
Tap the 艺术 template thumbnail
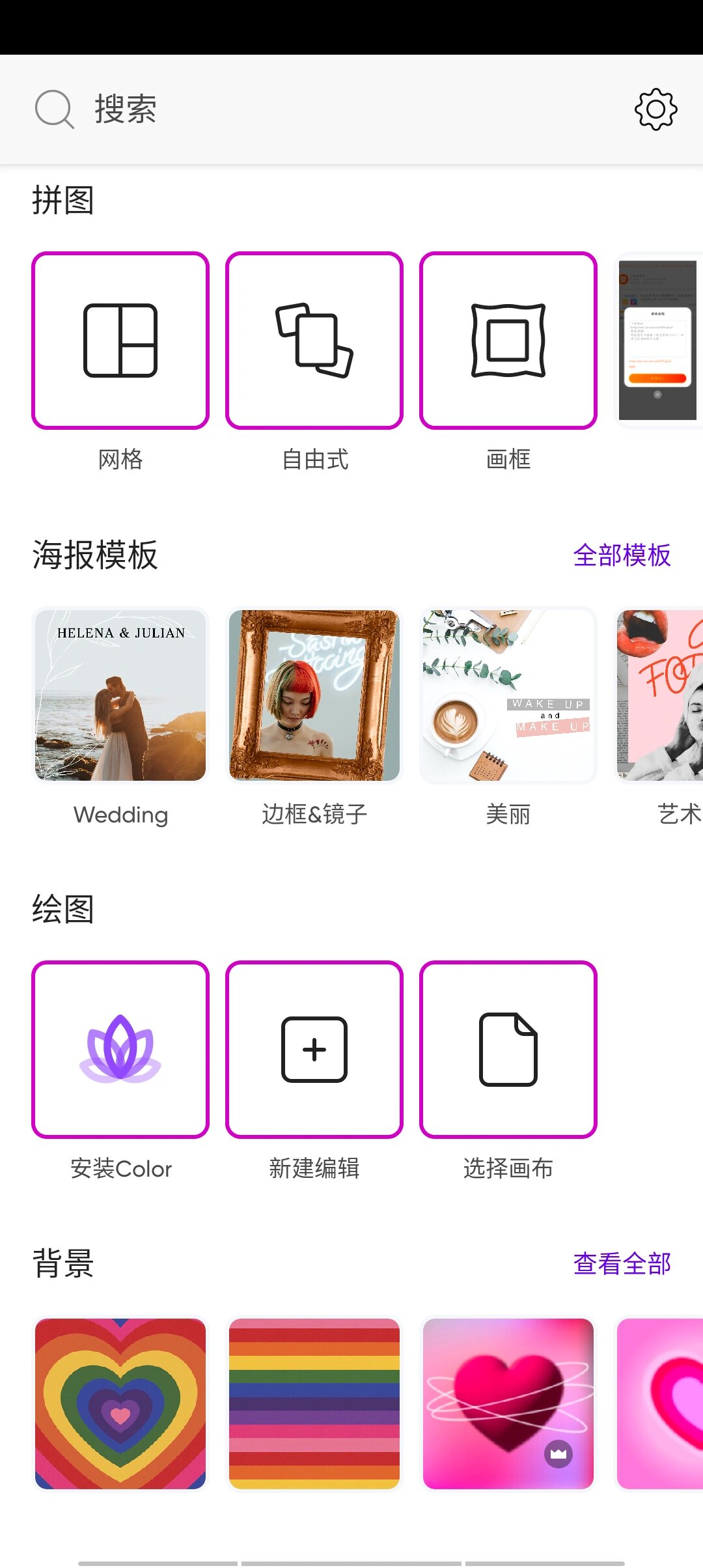click(664, 693)
